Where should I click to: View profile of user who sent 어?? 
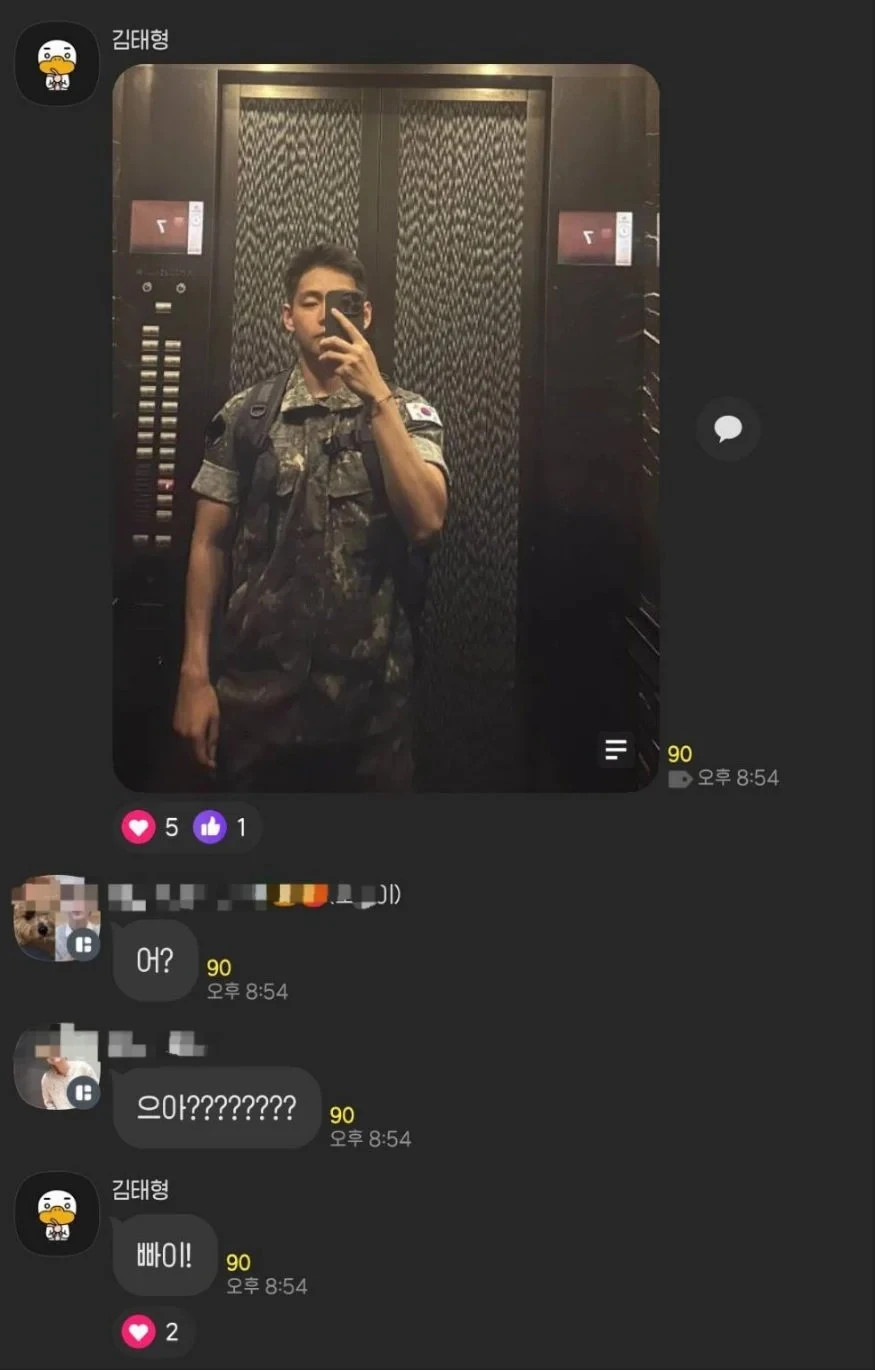pyautogui.click(x=55, y=918)
